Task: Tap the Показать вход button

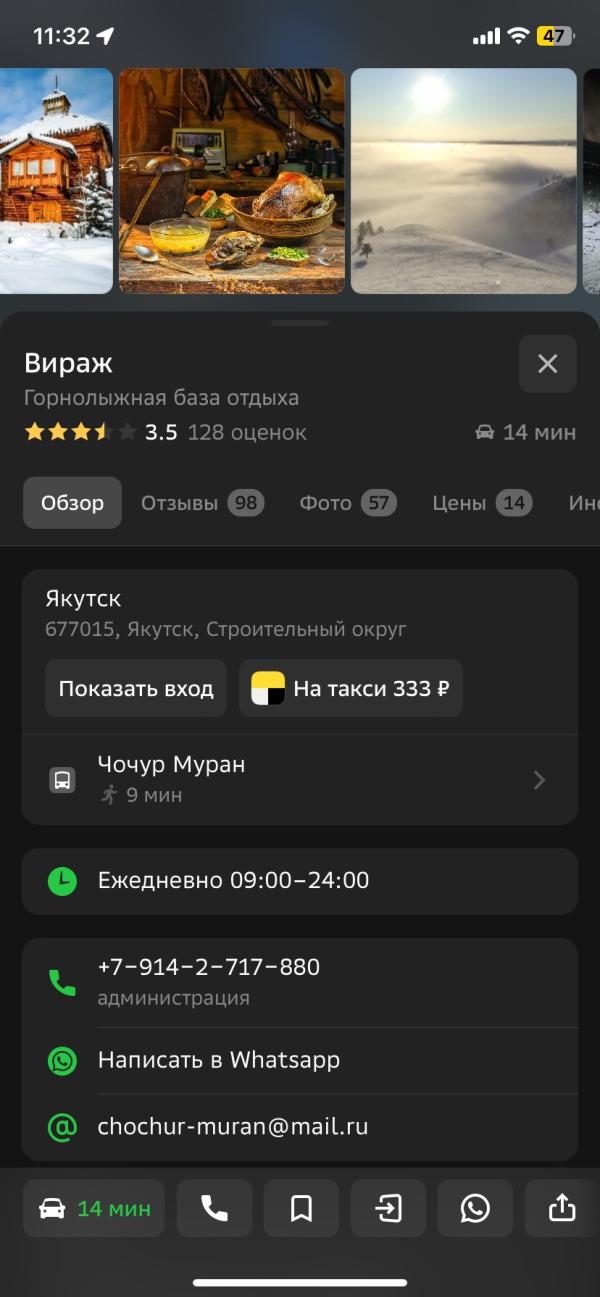Action: coord(136,689)
